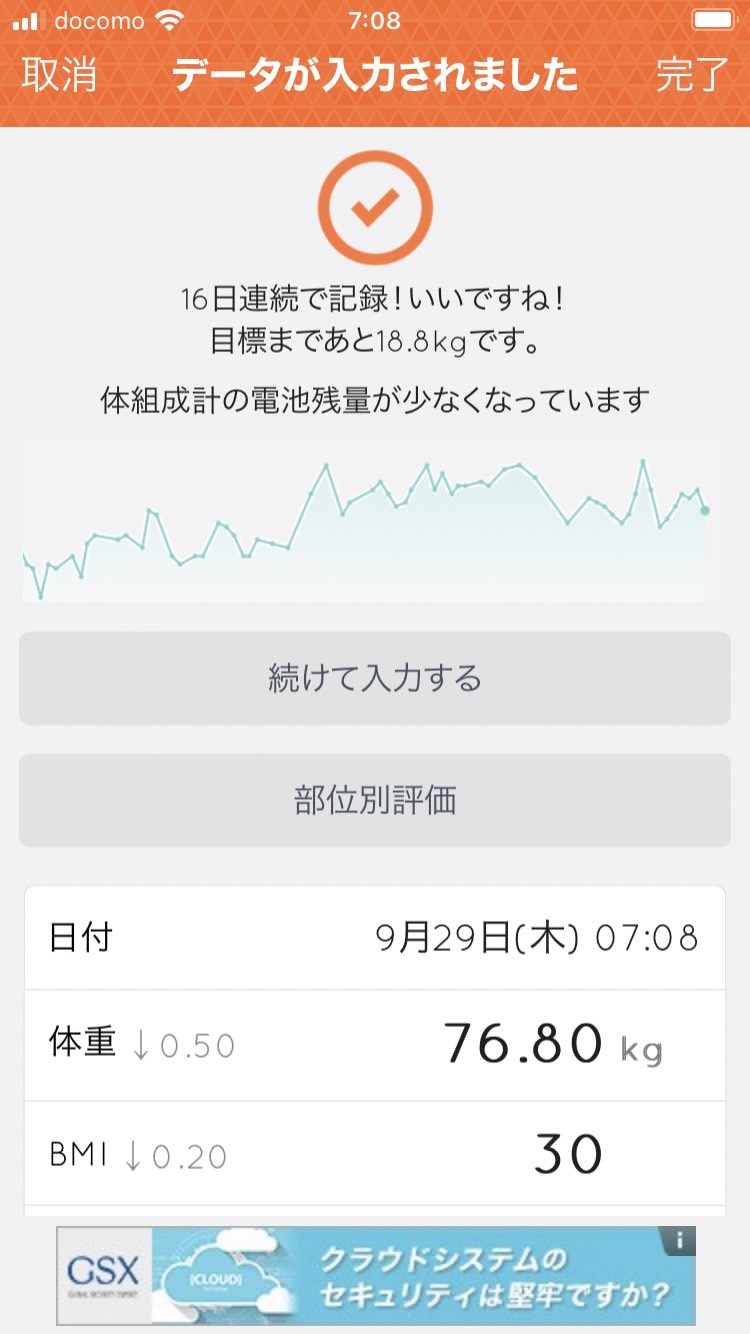Open 部位別評価 evaluation
The height and width of the screenshot is (1334, 750).
[375, 800]
